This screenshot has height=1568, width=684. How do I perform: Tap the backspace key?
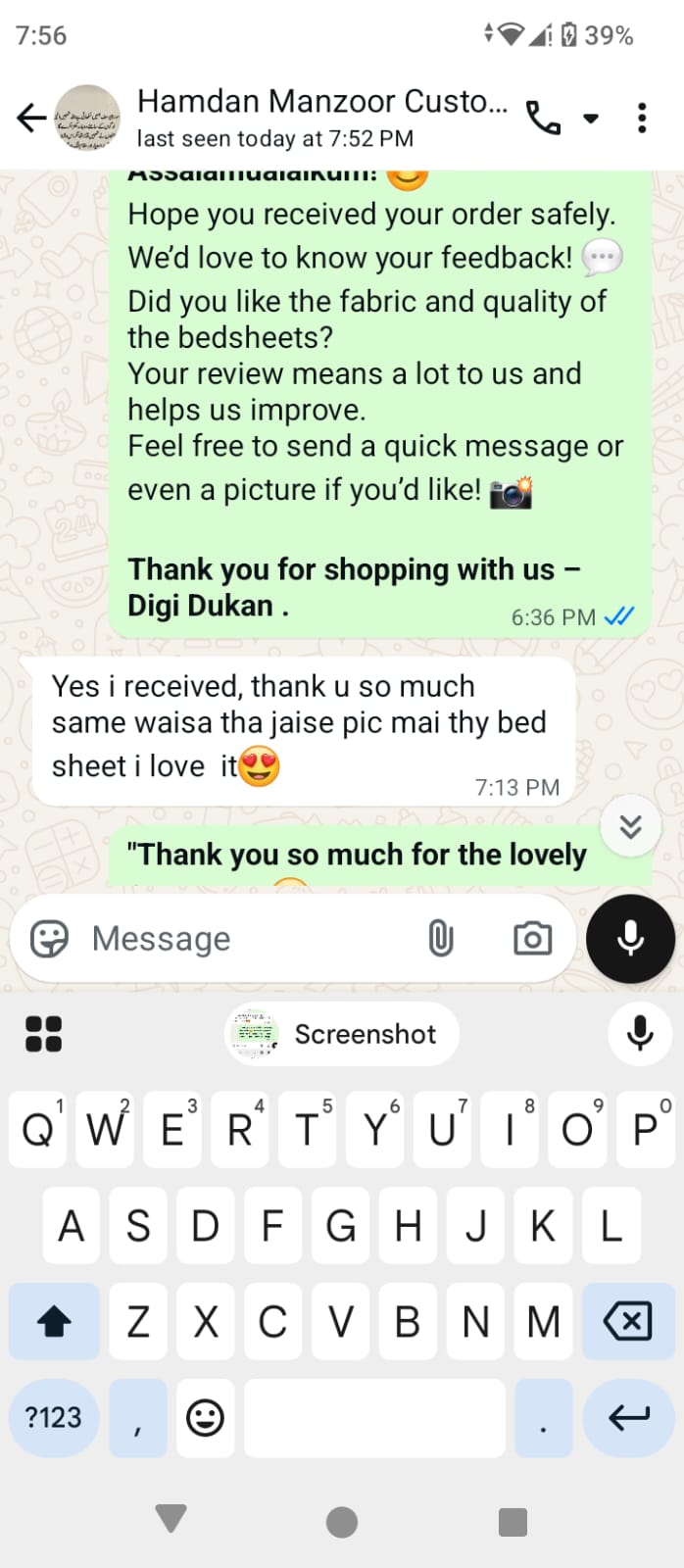click(x=628, y=1321)
